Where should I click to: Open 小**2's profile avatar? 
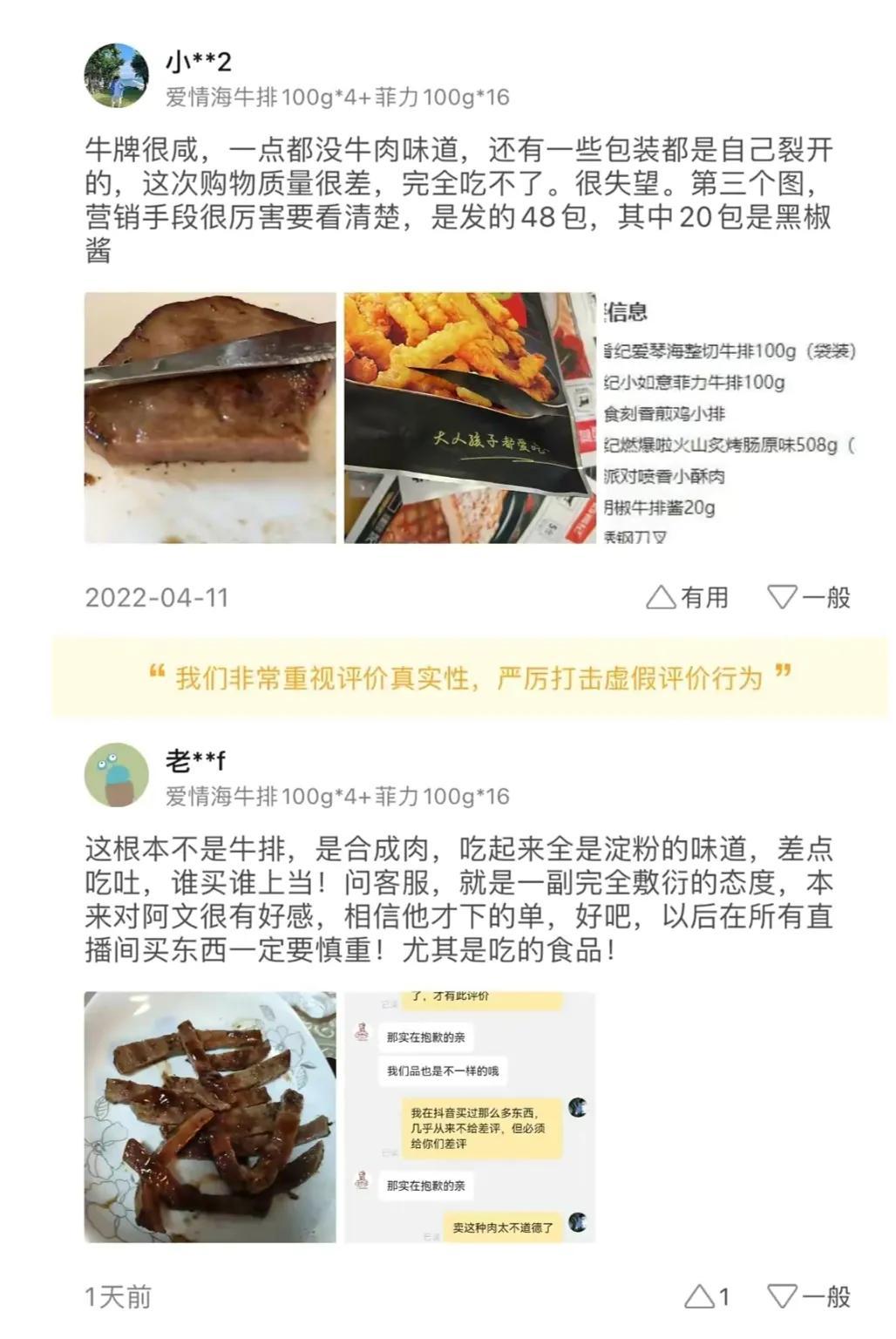[116, 74]
